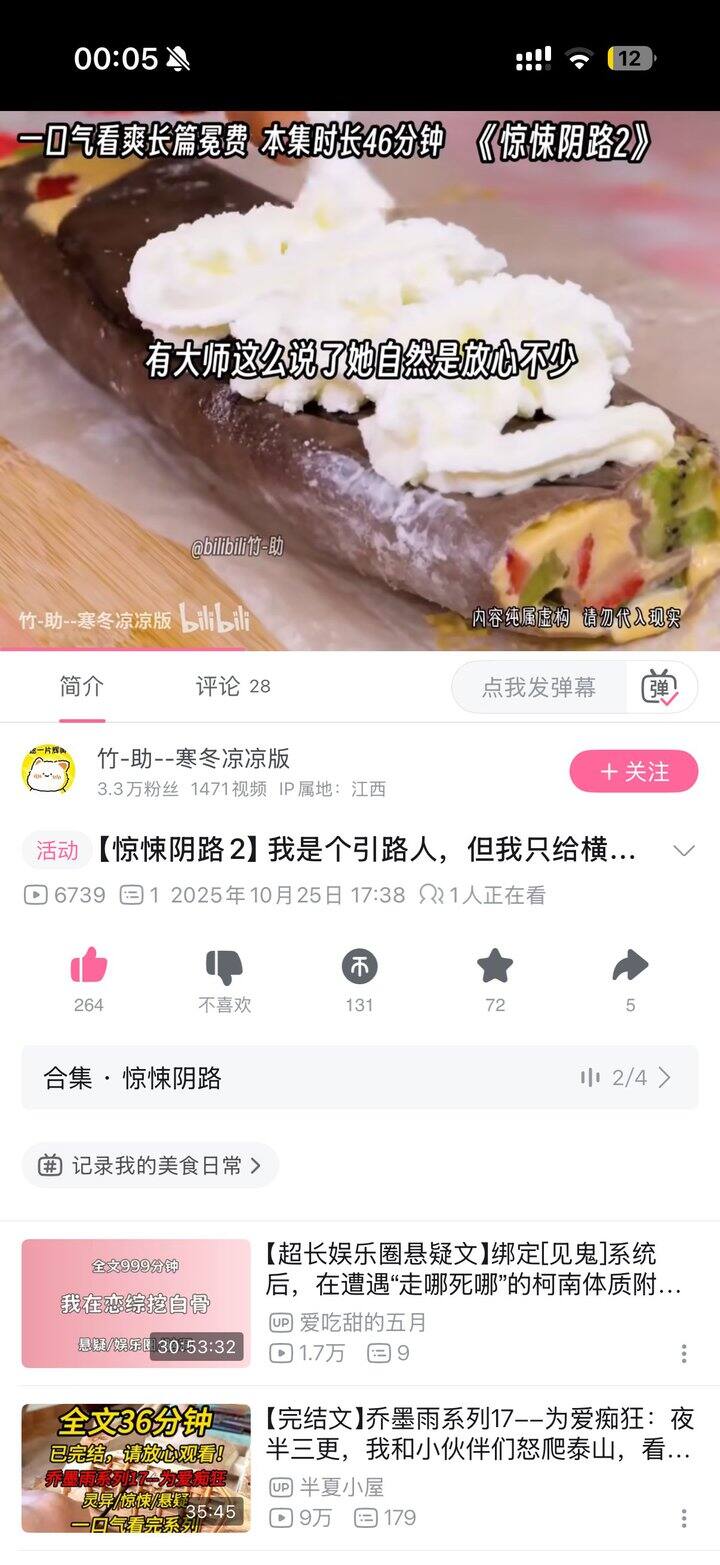Tap the video player to show controls
Screen dimensions: 720x1565
pyautogui.click(x=360, y=380)
